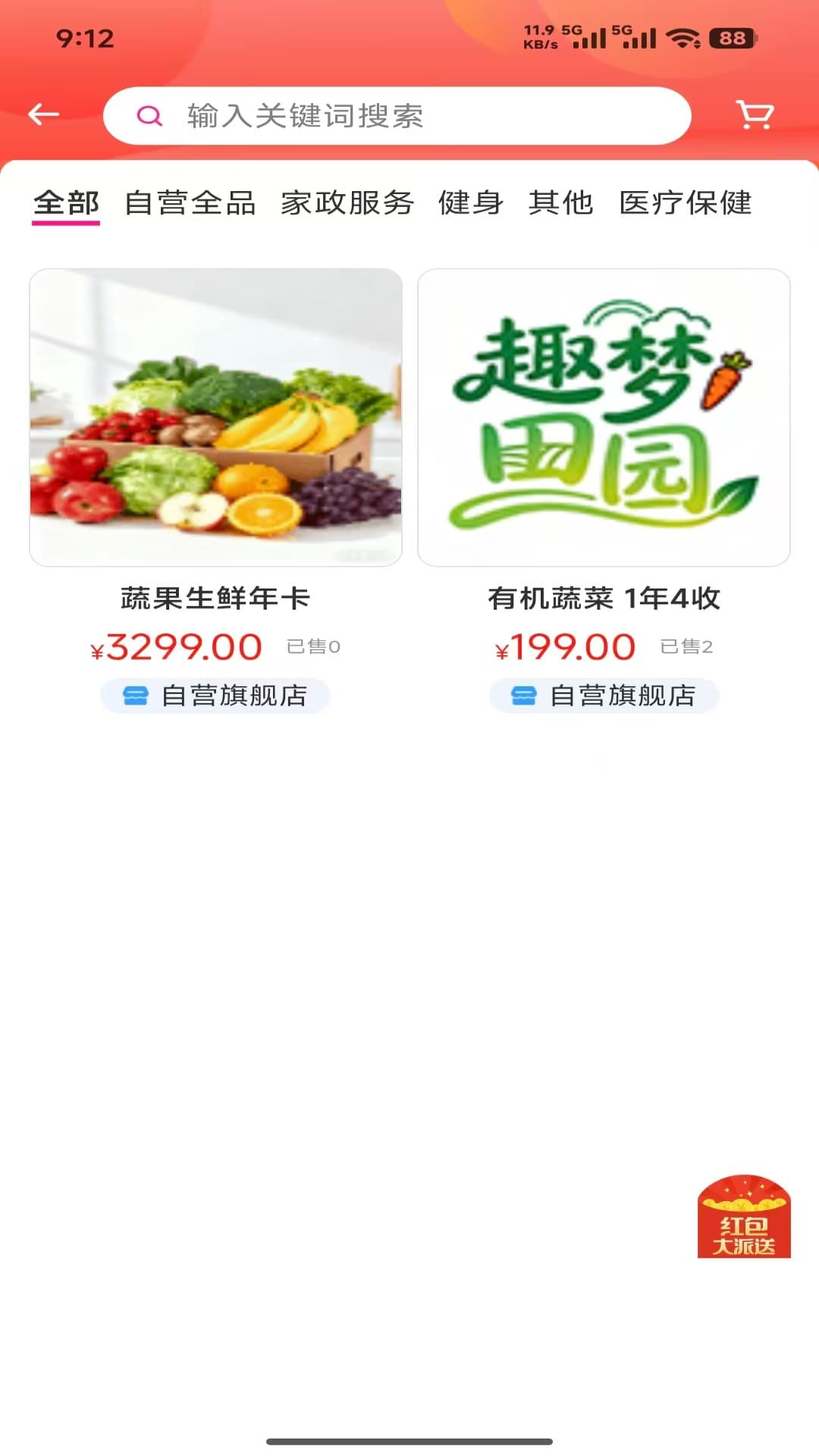The height and width of the screenshot is (1456, 819).
Task: Select the 医疗保健 tab
Action: [x=685, y=202]
